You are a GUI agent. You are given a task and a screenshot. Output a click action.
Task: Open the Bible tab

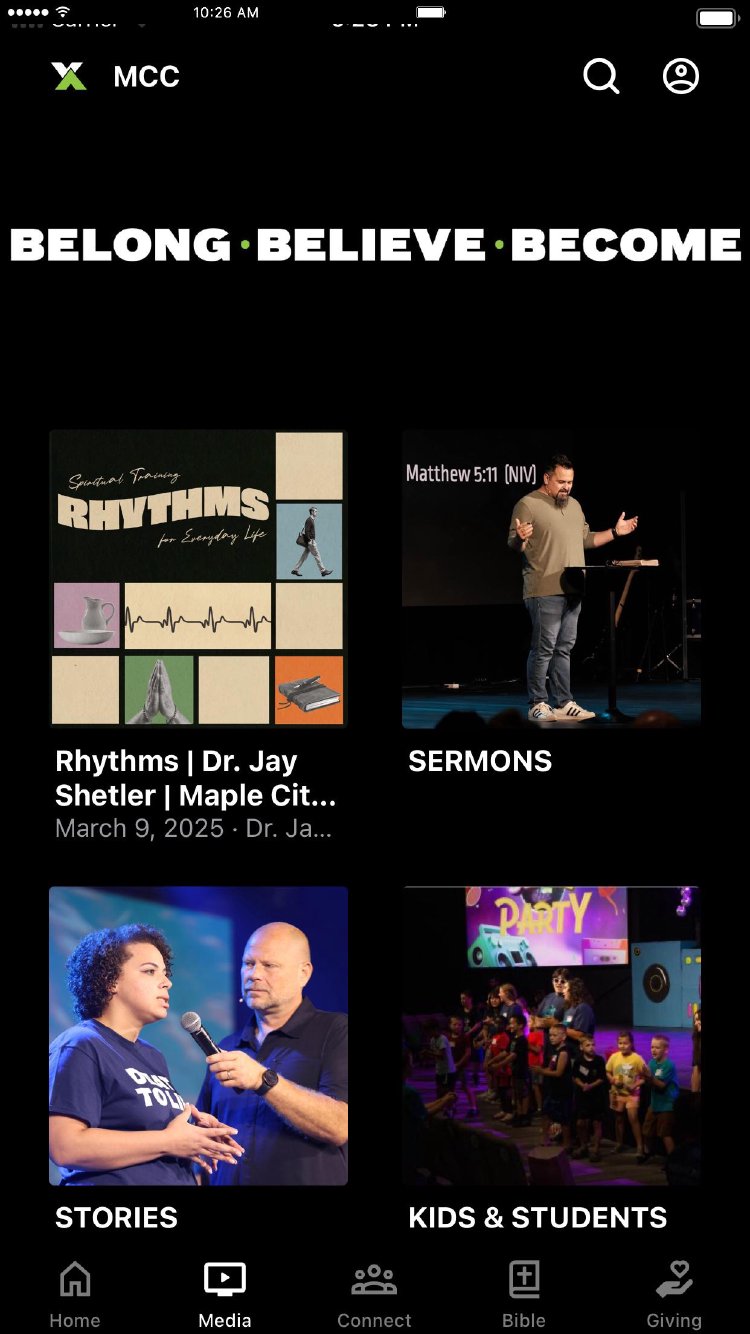524,1292
